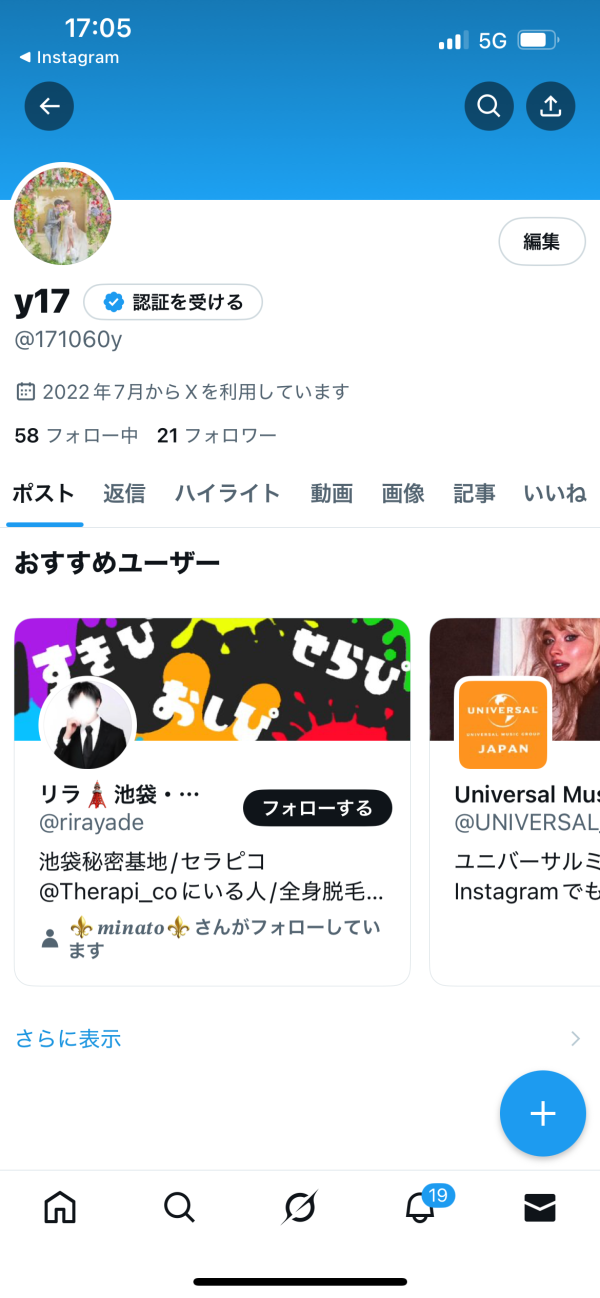Tap the 編集 edit profile button
The image size is (600, 1298).
click(x=541, y=241)
